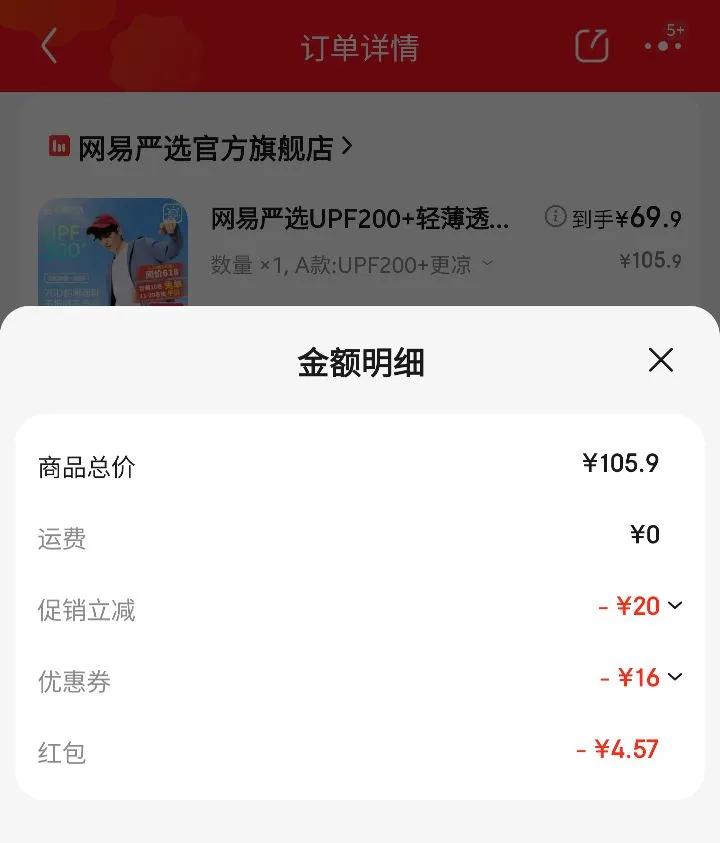Screen dimensions: 720x843
Task: Open the 网易严选UPF200+ product thumbnail
Action: click(113, 252)
